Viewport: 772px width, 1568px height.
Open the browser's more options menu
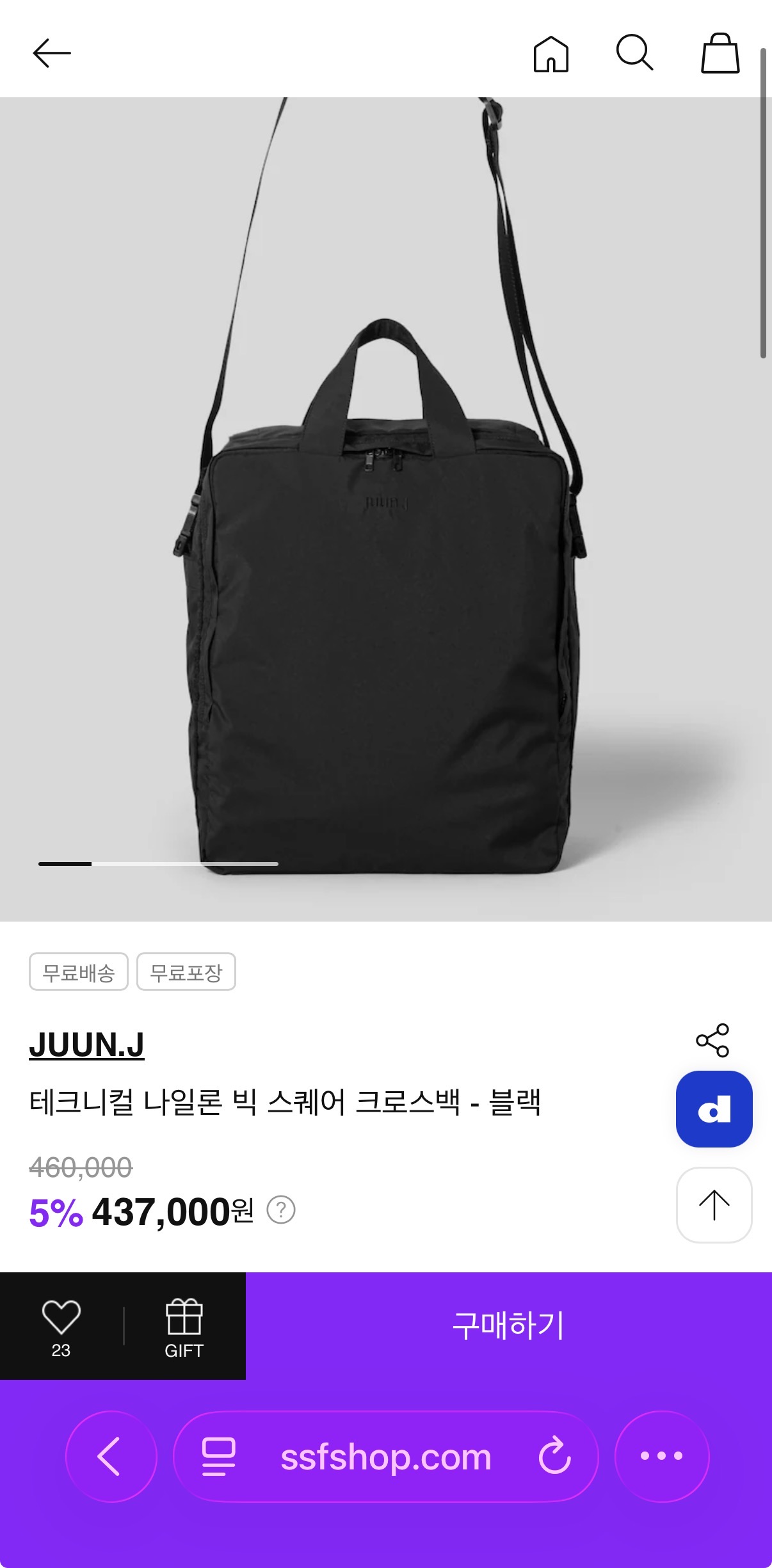[x=662, y=1456]
